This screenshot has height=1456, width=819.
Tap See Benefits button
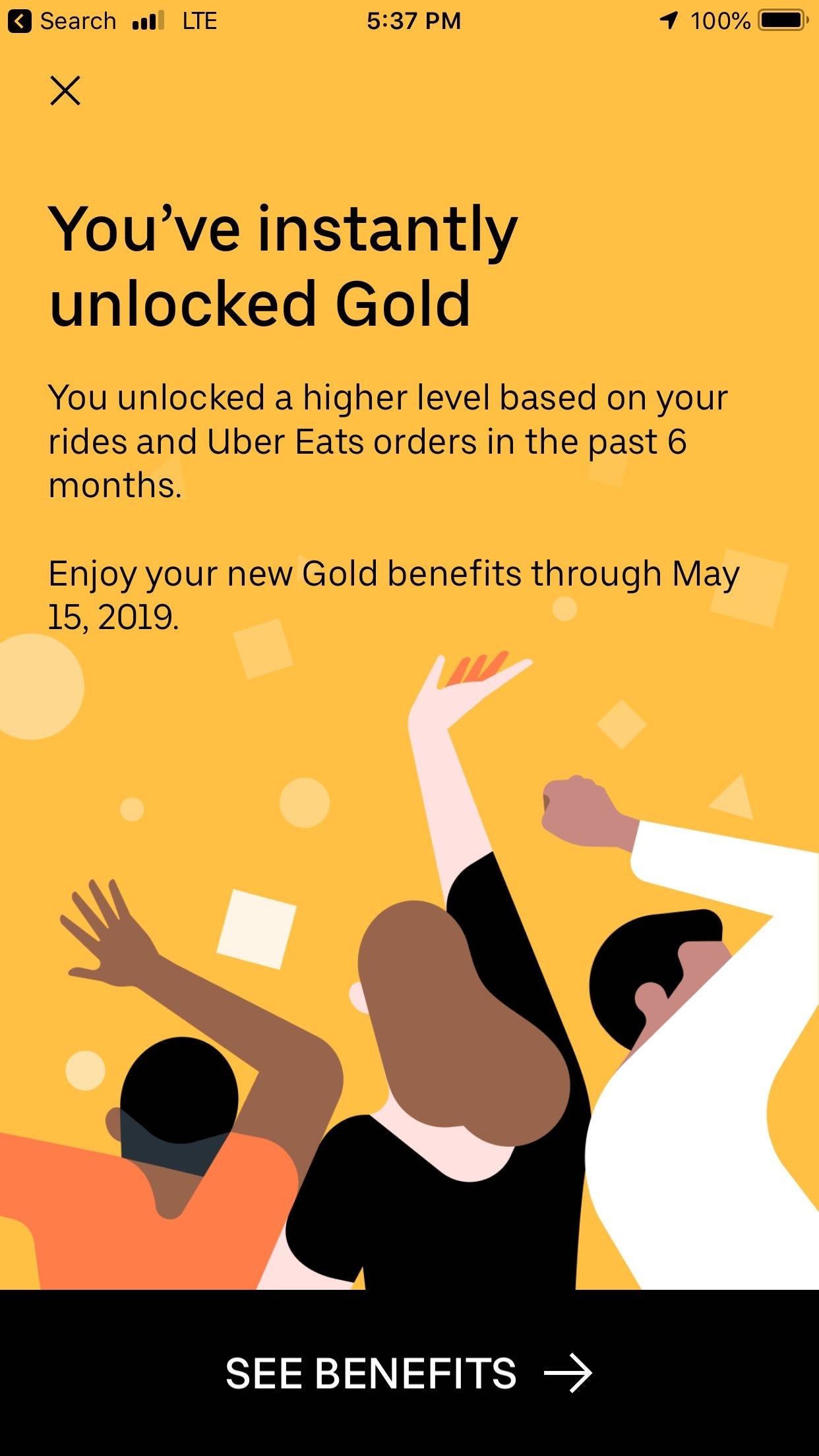(x=409, y=1373)
